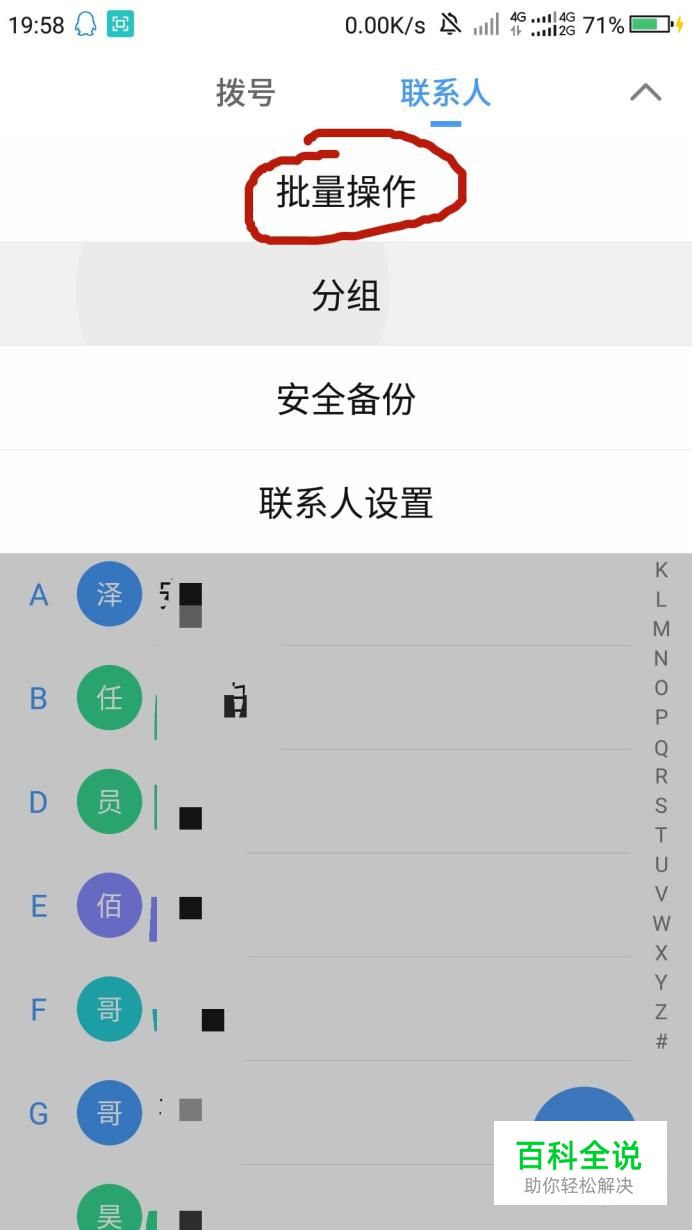
Task: Choose 安全备份
Action: (346, 399)
